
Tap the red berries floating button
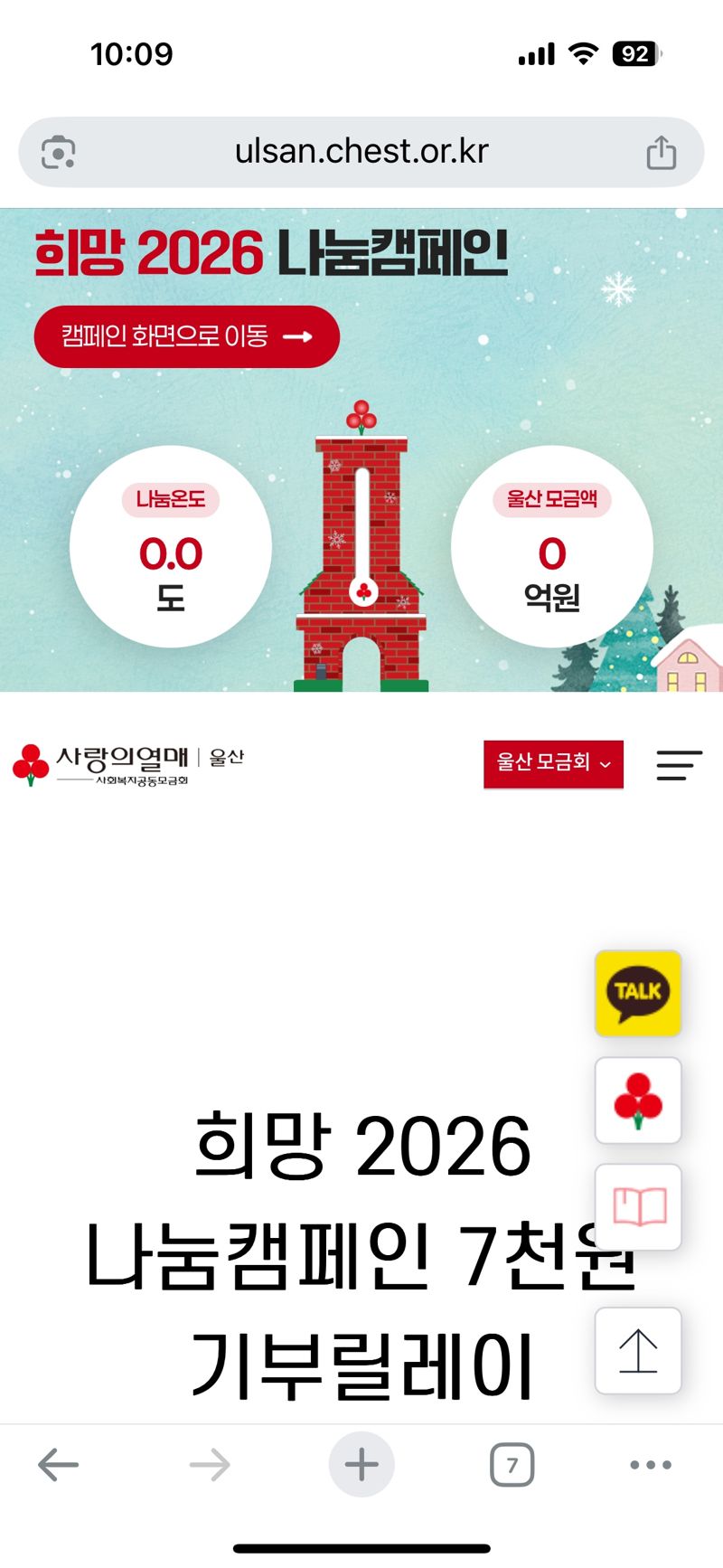[x=638, y=1100]
